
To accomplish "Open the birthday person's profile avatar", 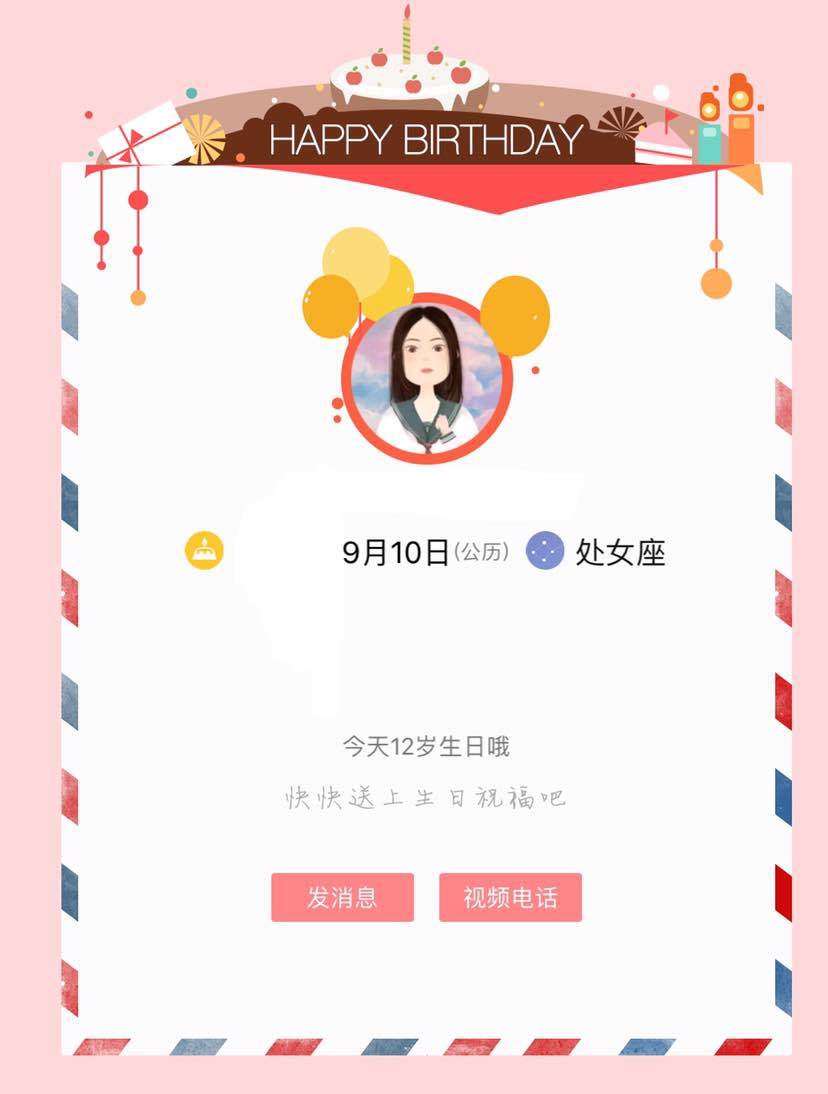I will coord(427,379).
